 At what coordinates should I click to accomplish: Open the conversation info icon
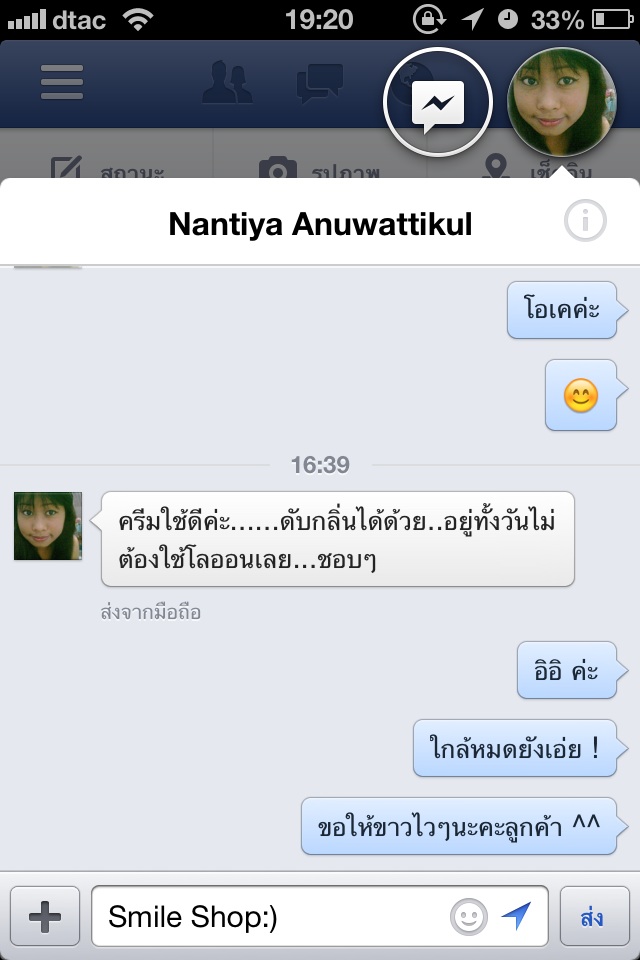585,222
